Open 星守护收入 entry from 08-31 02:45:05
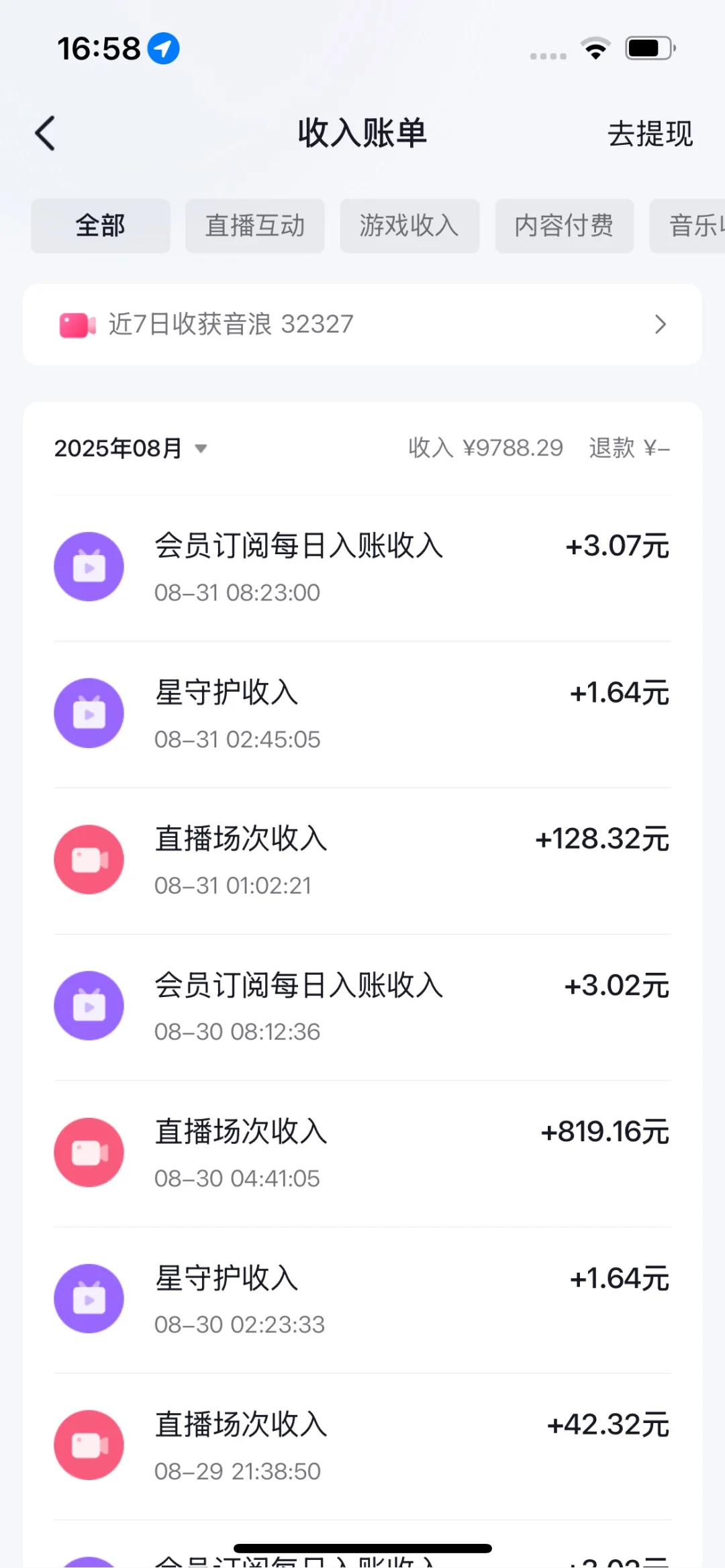The image size is (725, 1568). click(362, 714)
